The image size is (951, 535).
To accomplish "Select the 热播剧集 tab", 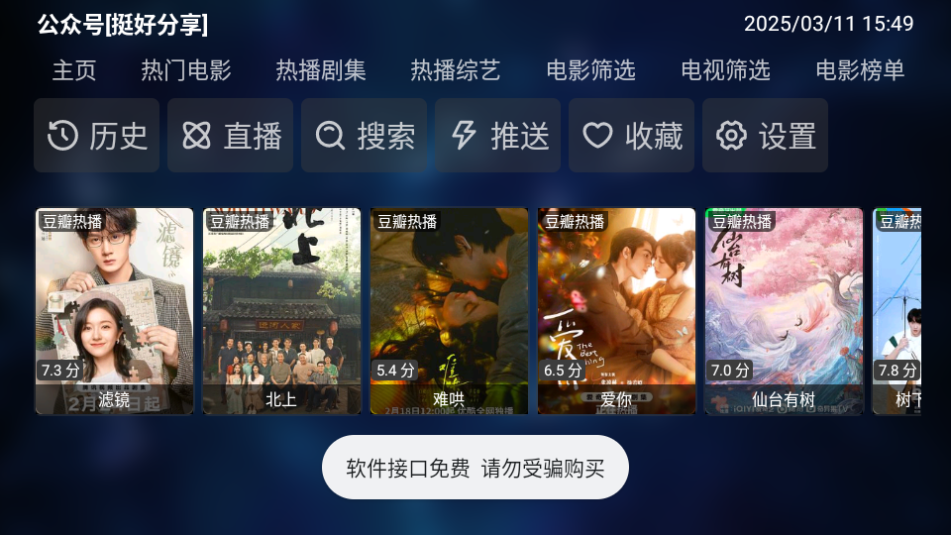I will click(x=321, y=70).
